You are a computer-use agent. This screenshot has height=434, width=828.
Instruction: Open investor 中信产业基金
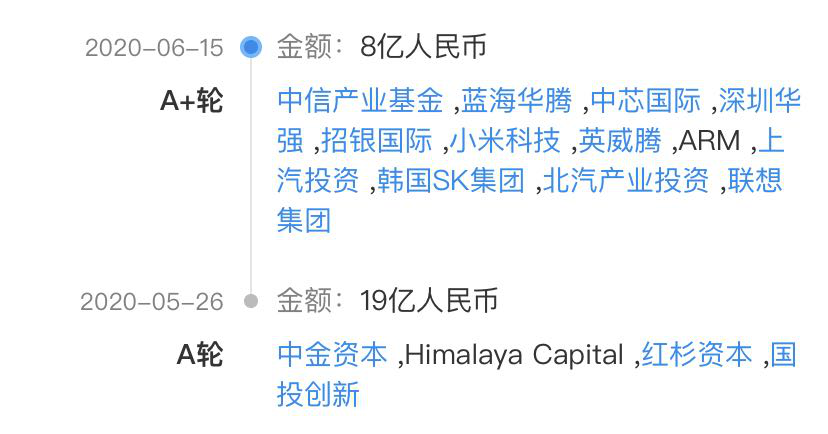(359, 101)
